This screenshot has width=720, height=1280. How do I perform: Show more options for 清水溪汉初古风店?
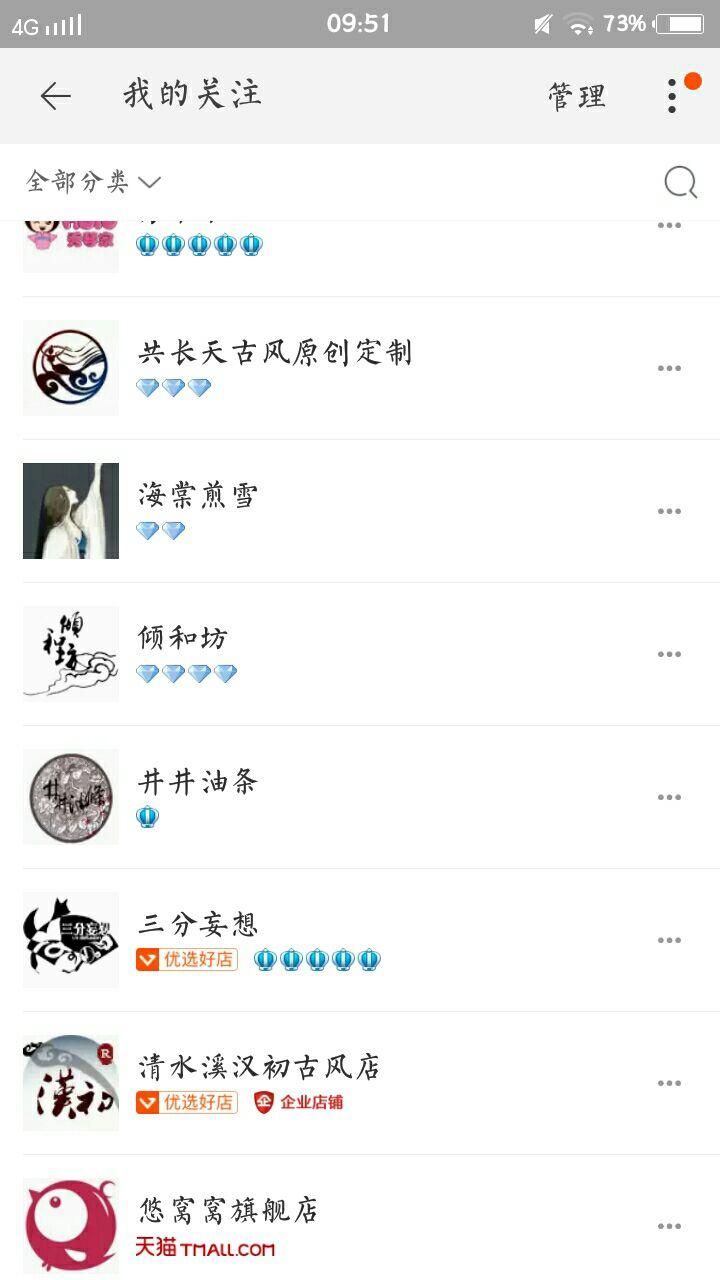pos(669,1083)
